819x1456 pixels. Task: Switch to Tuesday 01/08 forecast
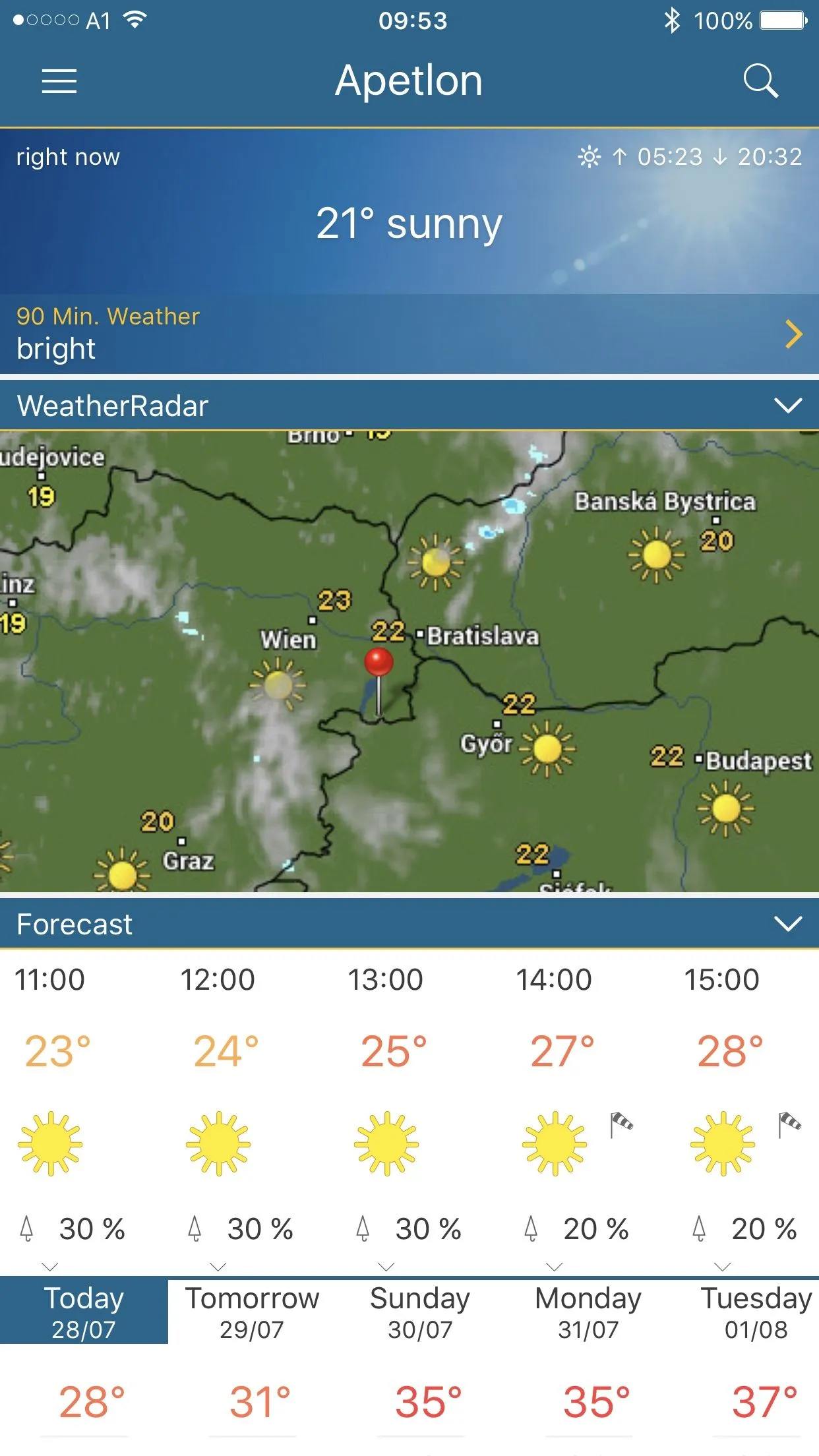pos(756,1311)
